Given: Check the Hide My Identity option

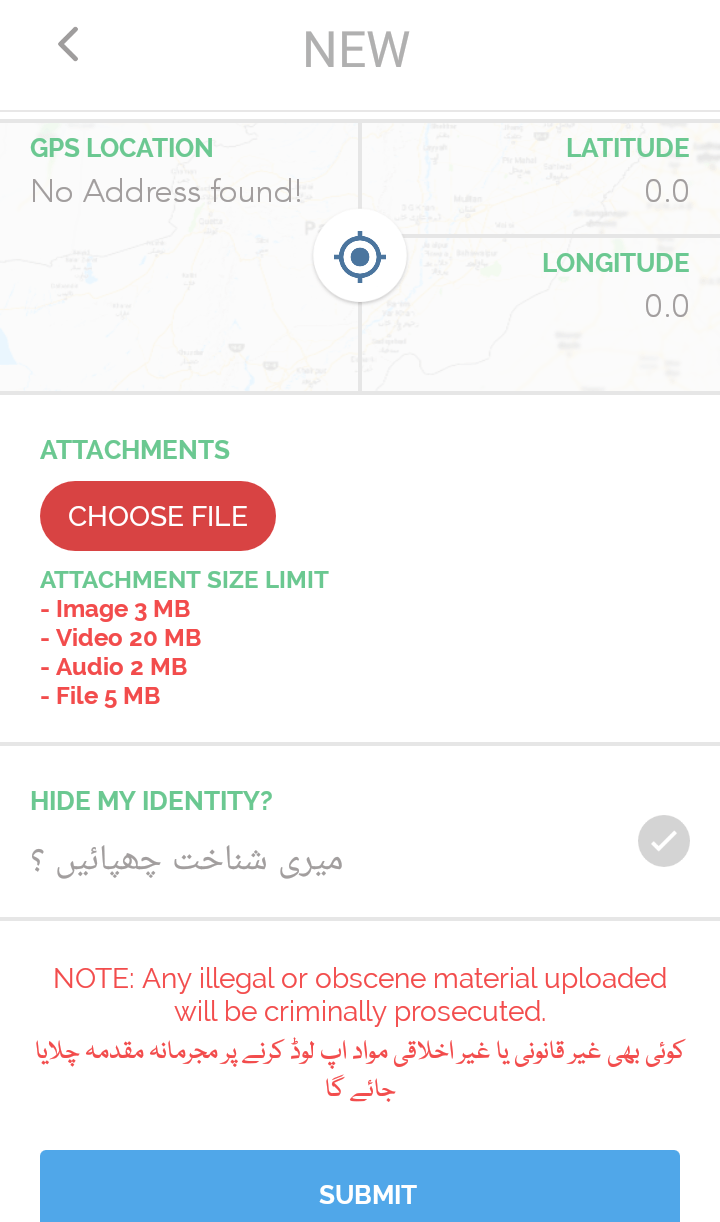Looking at the screenshot, I should coord(664,841).
